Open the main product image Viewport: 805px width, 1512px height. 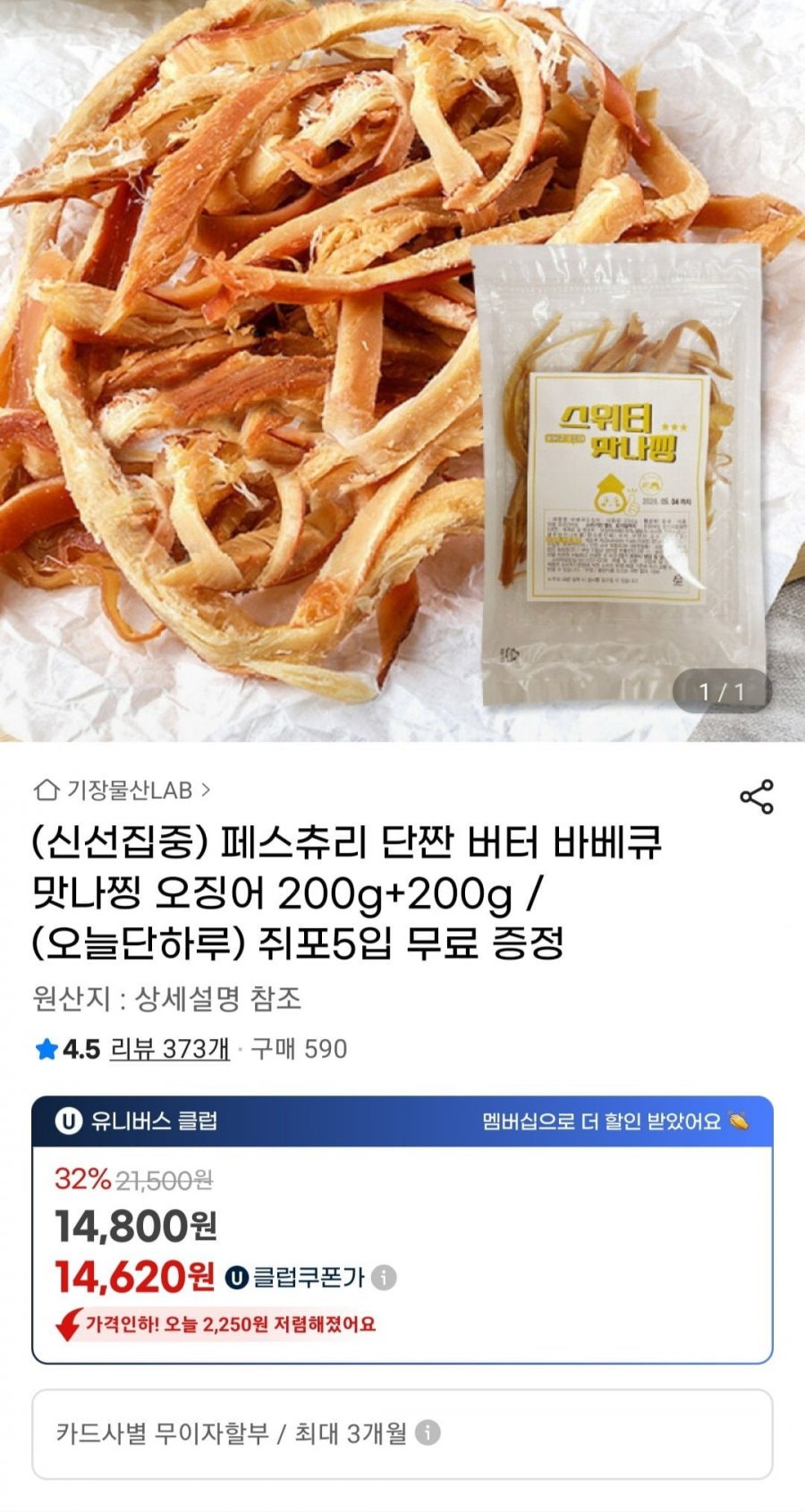[x=402, y=370]
